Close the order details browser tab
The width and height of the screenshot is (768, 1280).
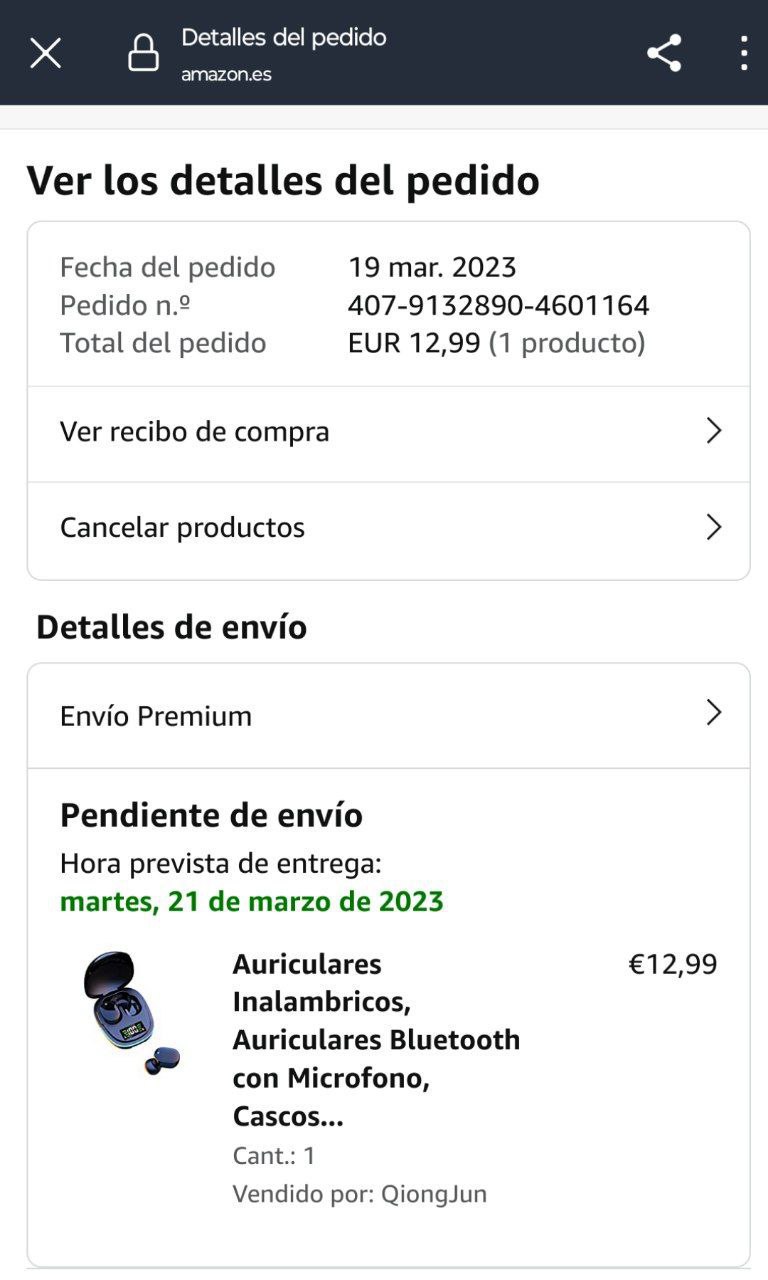coord(45,53)
